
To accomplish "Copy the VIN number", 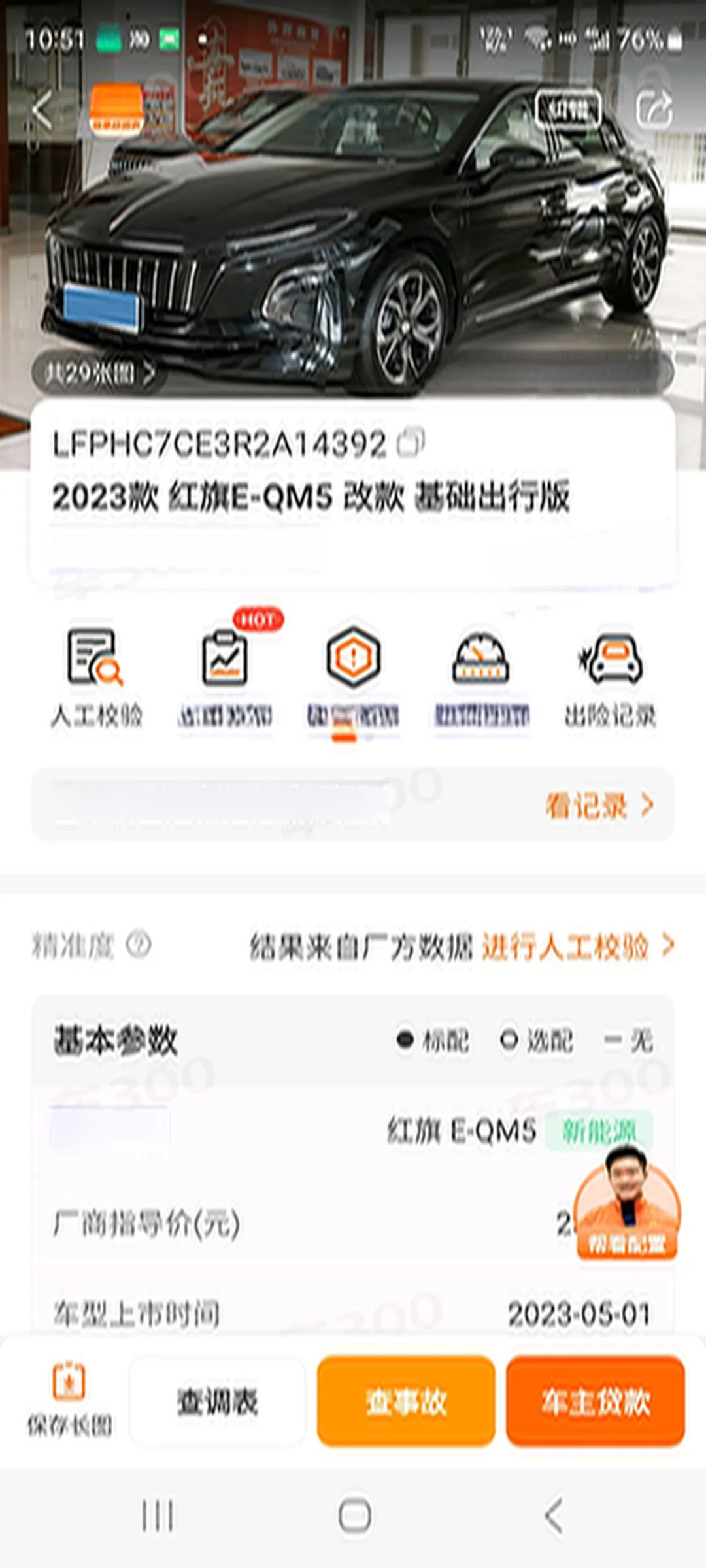I will click(412, 442).
